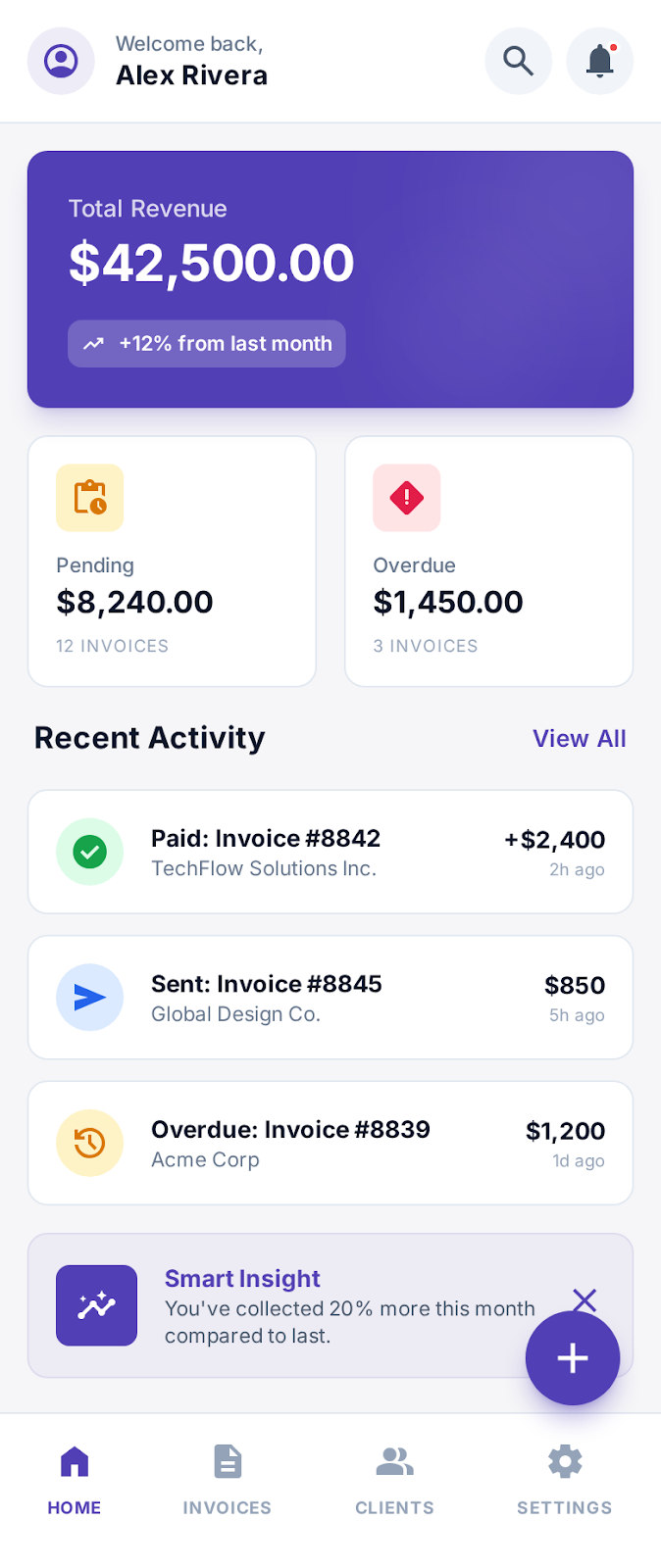The image size is (661, 1568).
Task: Open the Overdue invoices card
Action: (488, 561)
